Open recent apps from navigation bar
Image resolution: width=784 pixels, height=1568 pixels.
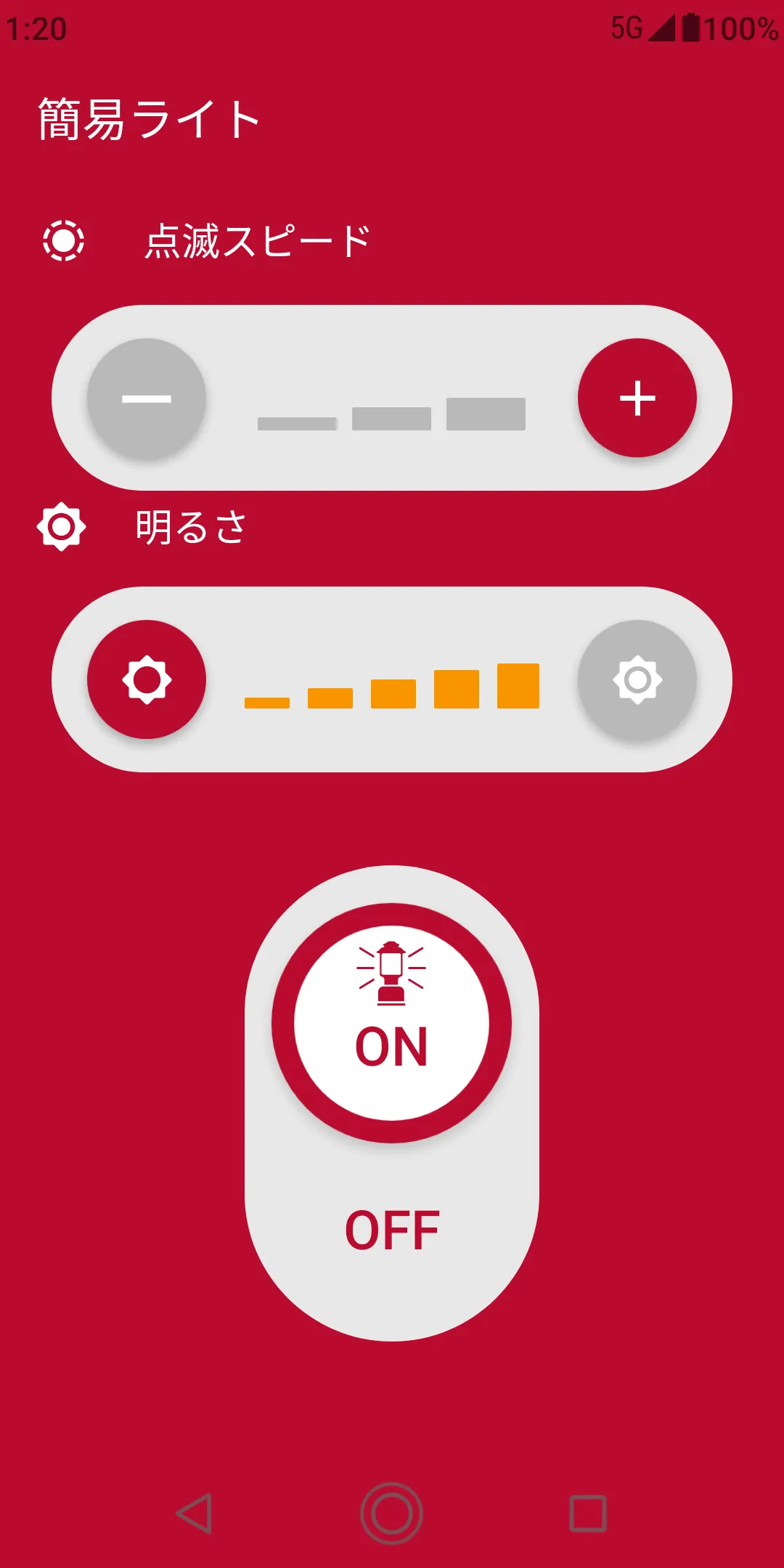[x=587, y=1514]
